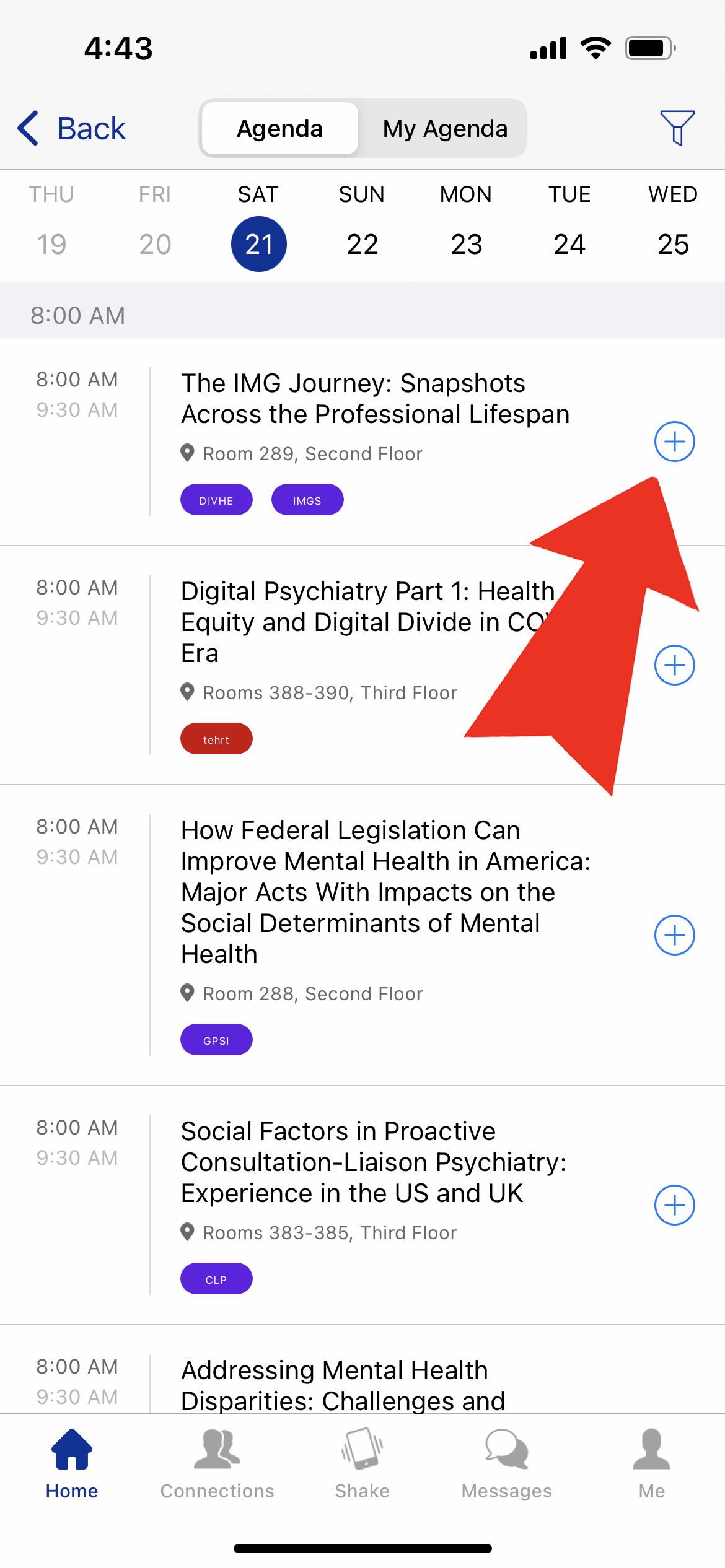The image size is (725, 1568).
Task: Open the Messages tab
Action: (506, 1464)
